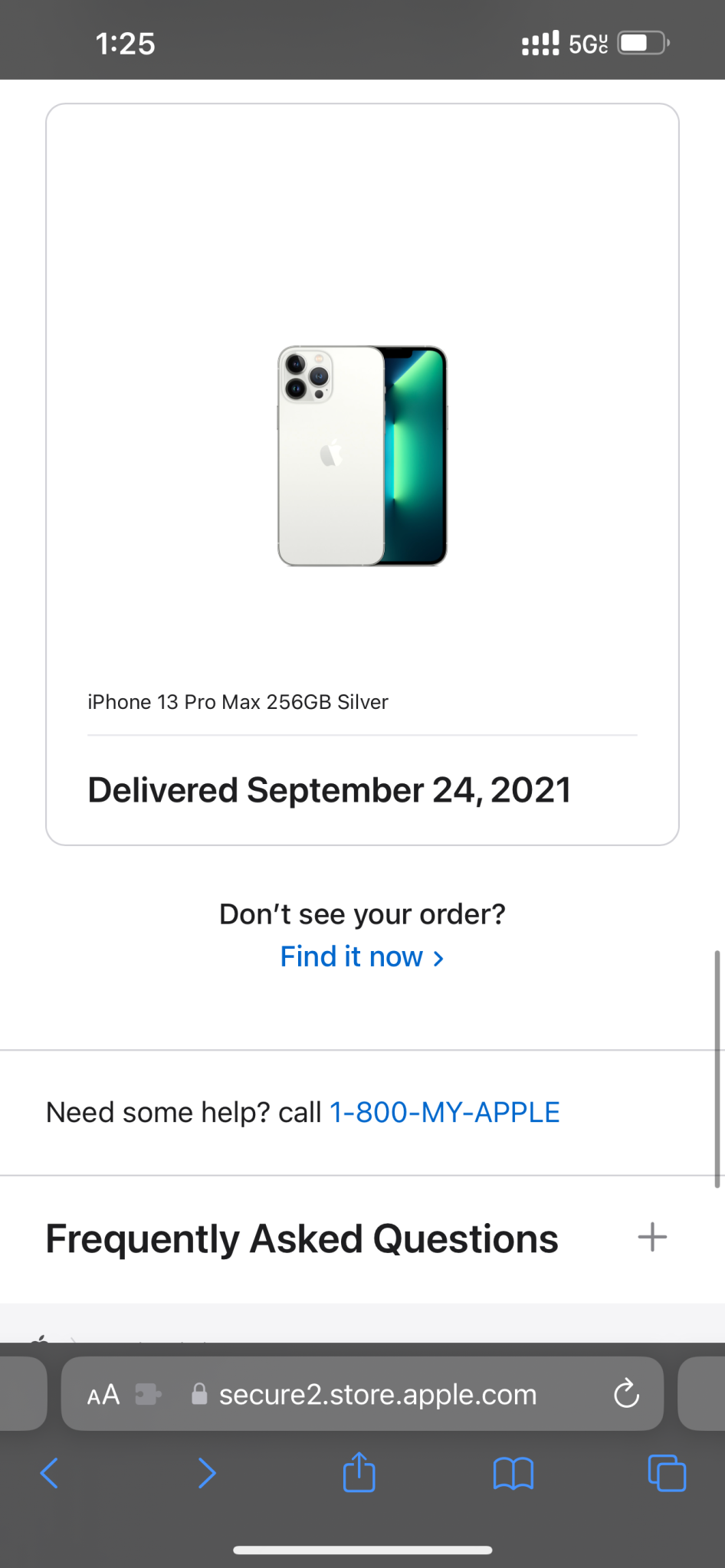This screenshot has width=725, height=1568.
Task: Reload the Apple Store page
Action: click(626, 1394)
